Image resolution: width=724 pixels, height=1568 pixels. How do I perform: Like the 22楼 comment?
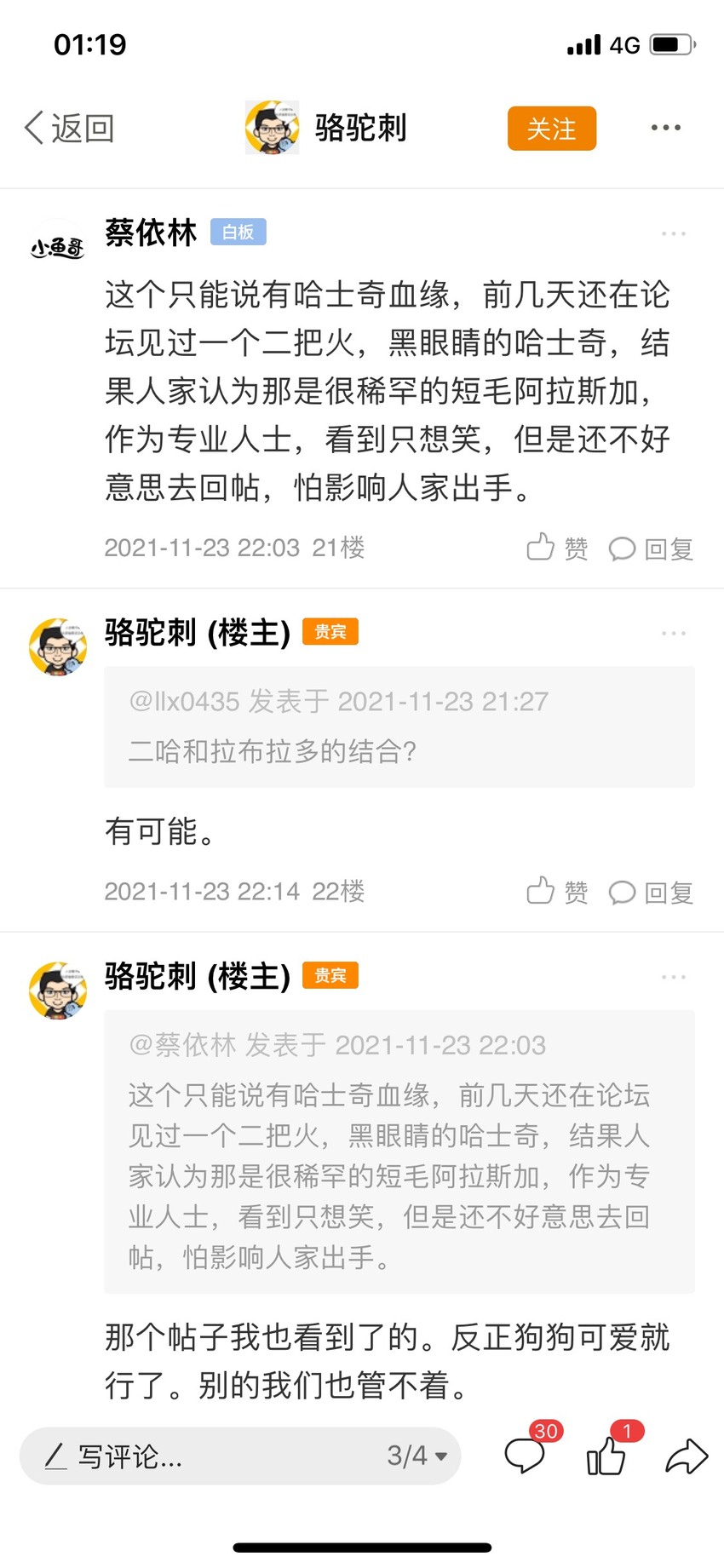coord(557,892)
